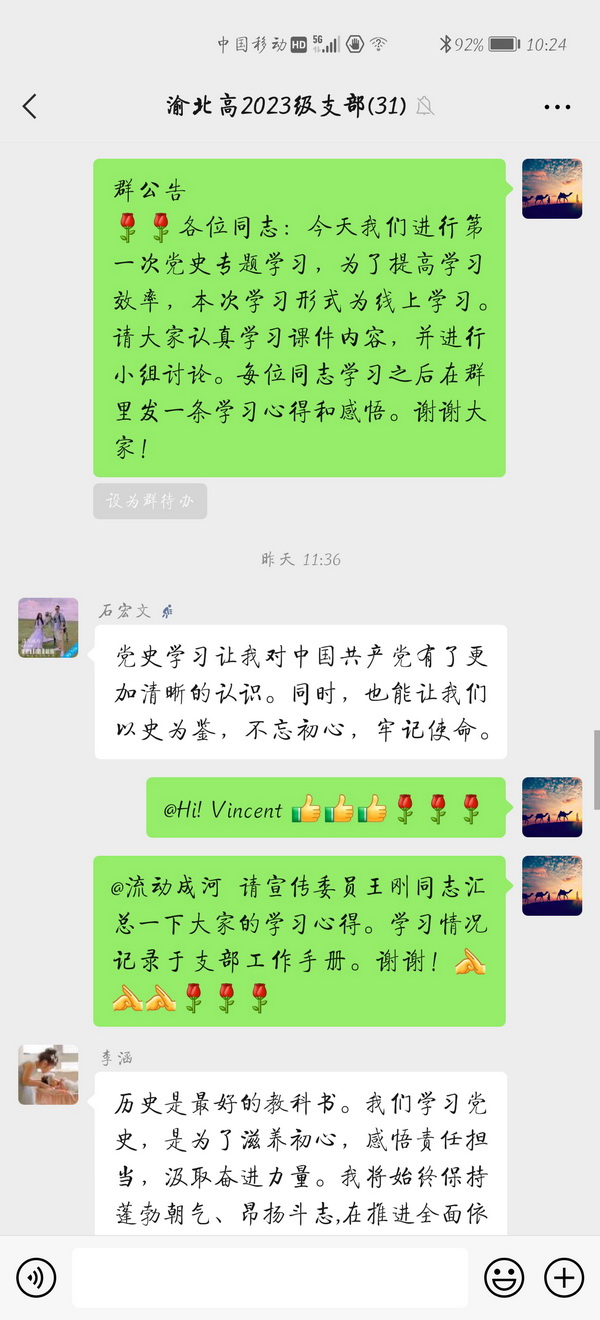Viewport: 600px width, 1320px height.
Task: Switch to voice message input
Action: point(36,1277)
